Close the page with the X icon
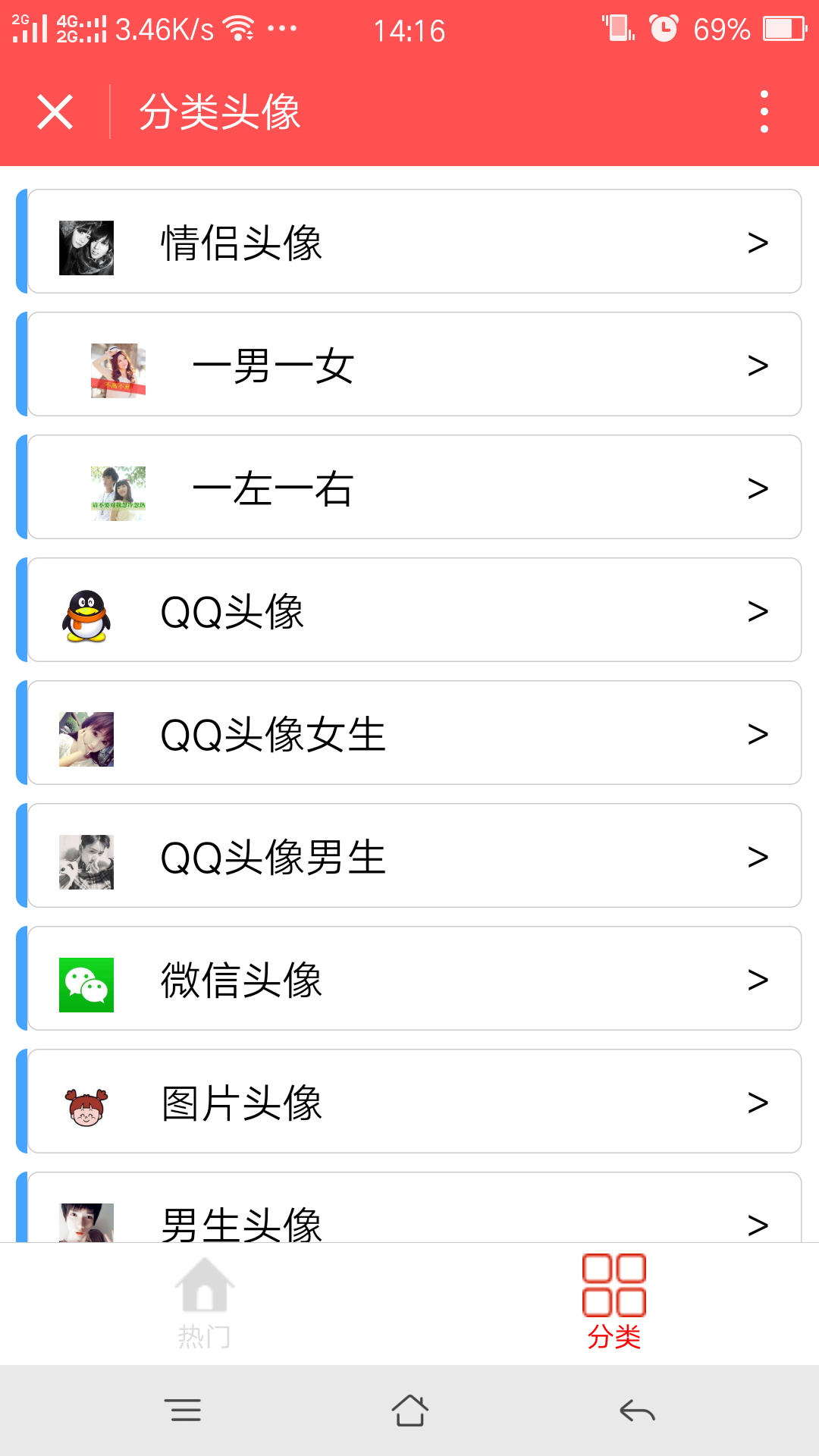This screenshot has width=819, height=1456. [55, 112]
